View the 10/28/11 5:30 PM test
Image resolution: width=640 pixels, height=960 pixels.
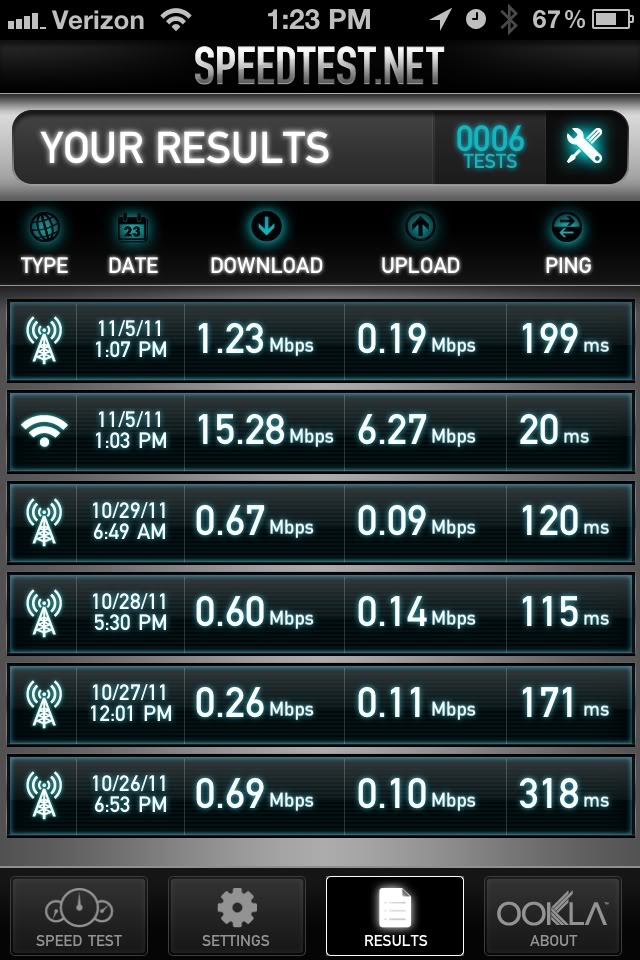tap(320, 613)
